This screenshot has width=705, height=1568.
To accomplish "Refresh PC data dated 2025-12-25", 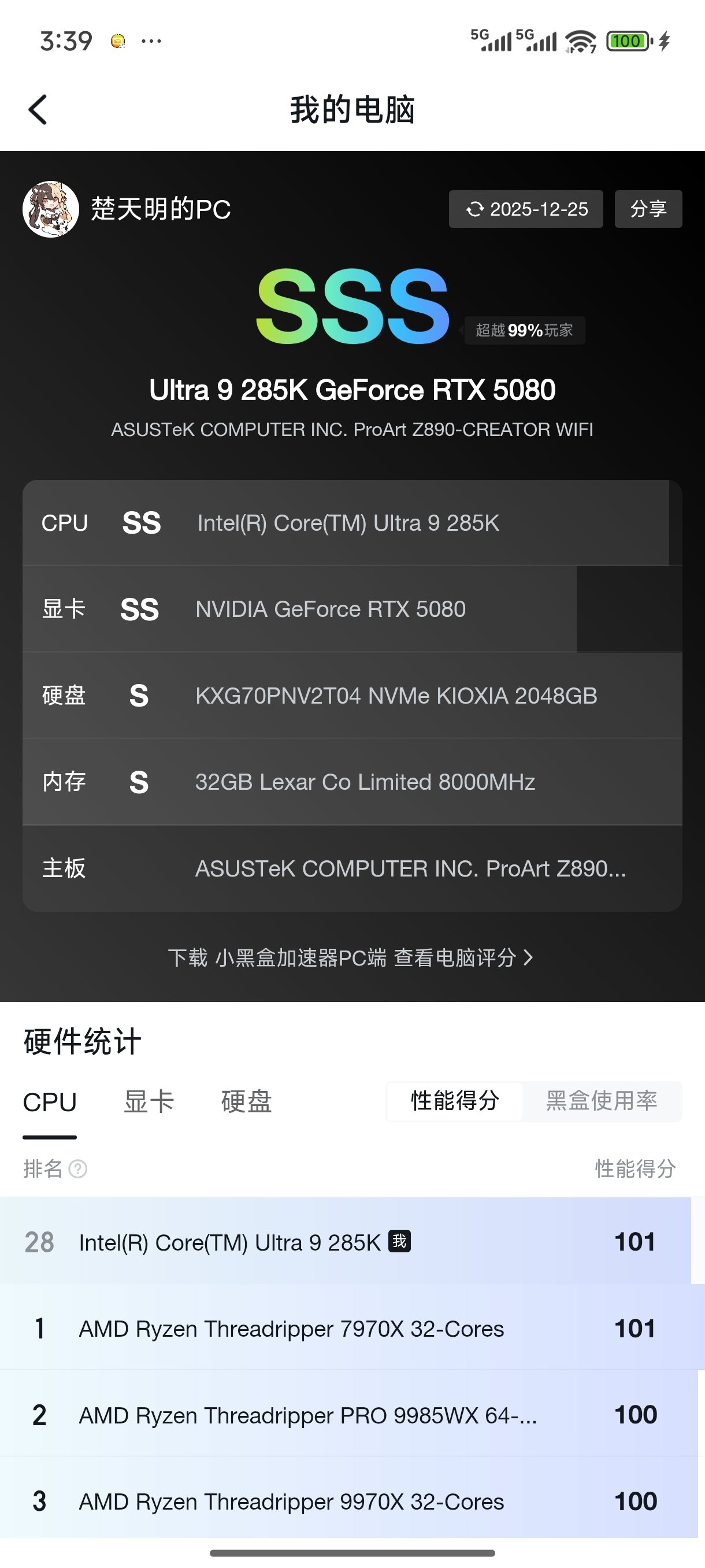I will pyautogui.click(x=525, y=209).
